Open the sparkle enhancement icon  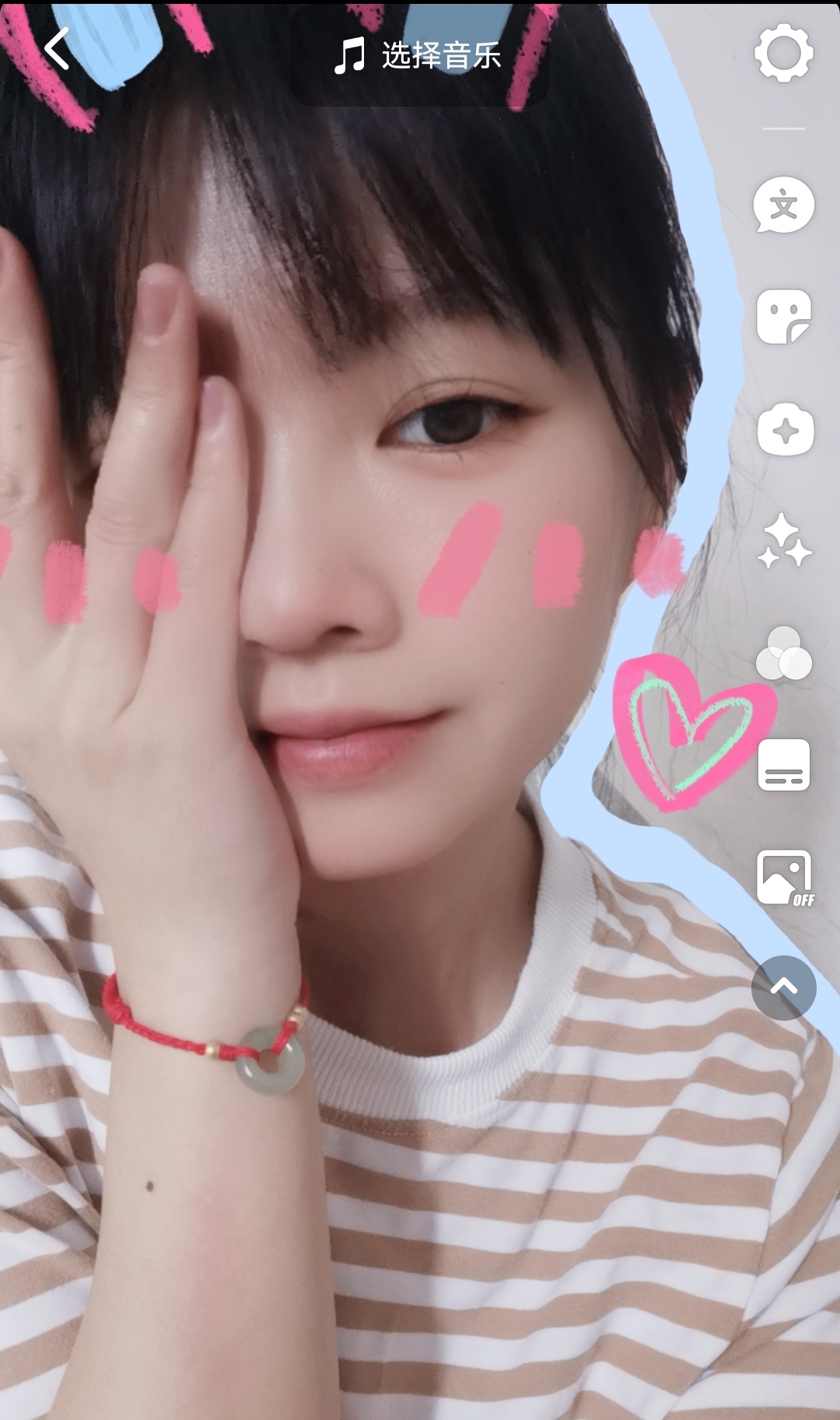[784, 541]
